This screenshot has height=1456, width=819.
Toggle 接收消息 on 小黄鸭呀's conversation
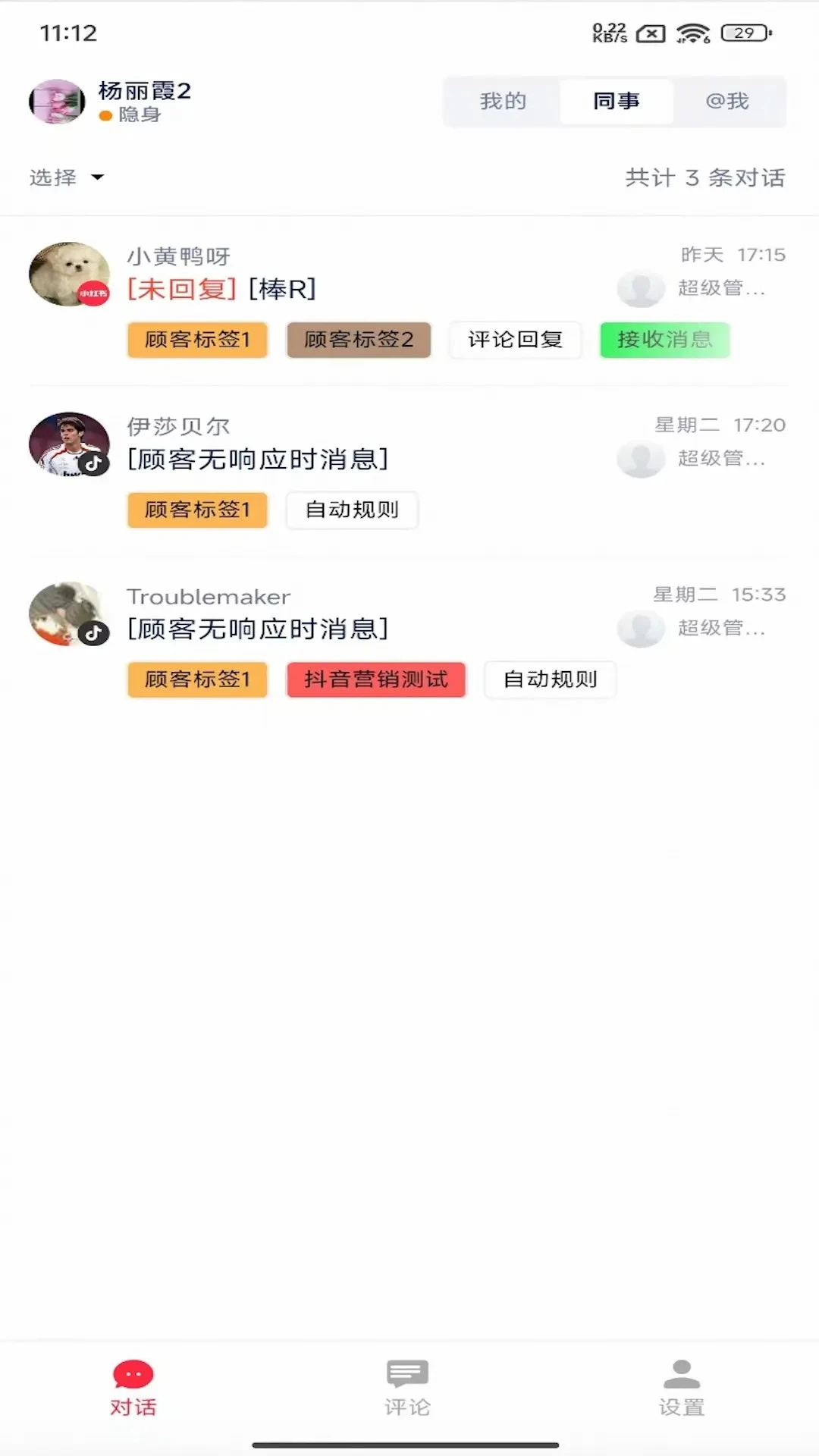[x=664, y=340]
